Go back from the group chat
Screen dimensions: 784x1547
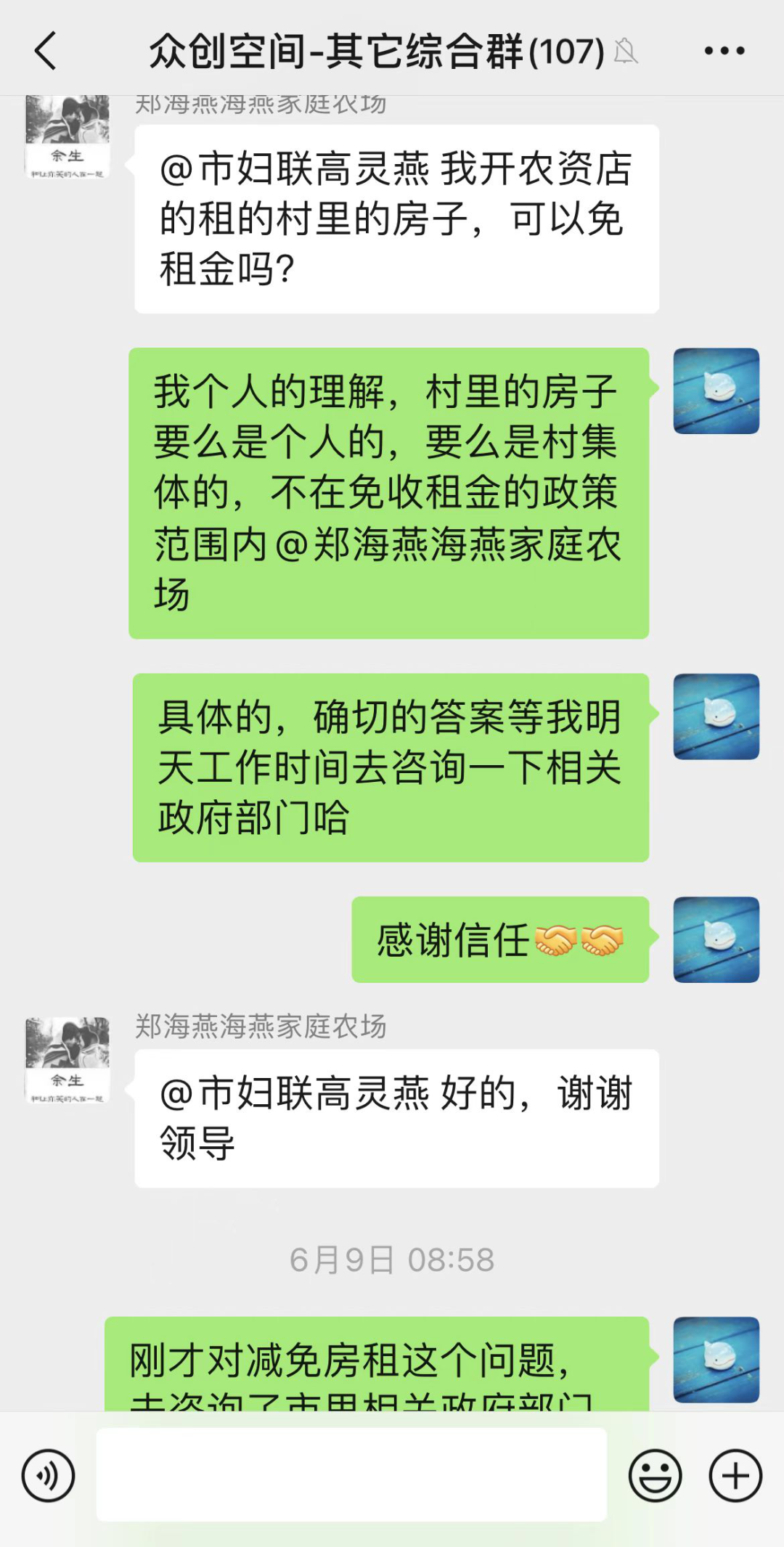coord(45,51)
